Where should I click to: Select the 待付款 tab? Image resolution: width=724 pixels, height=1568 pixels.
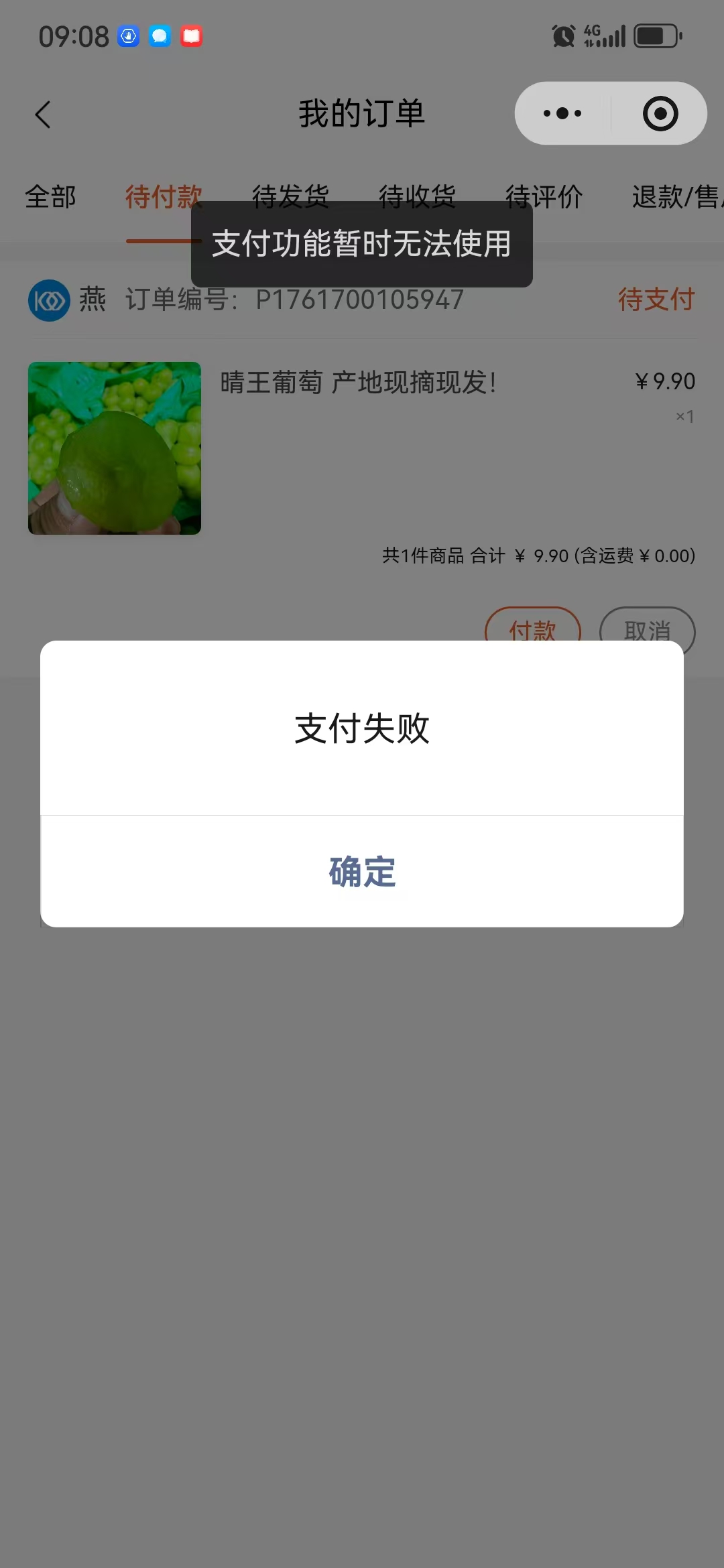[163, 197]
